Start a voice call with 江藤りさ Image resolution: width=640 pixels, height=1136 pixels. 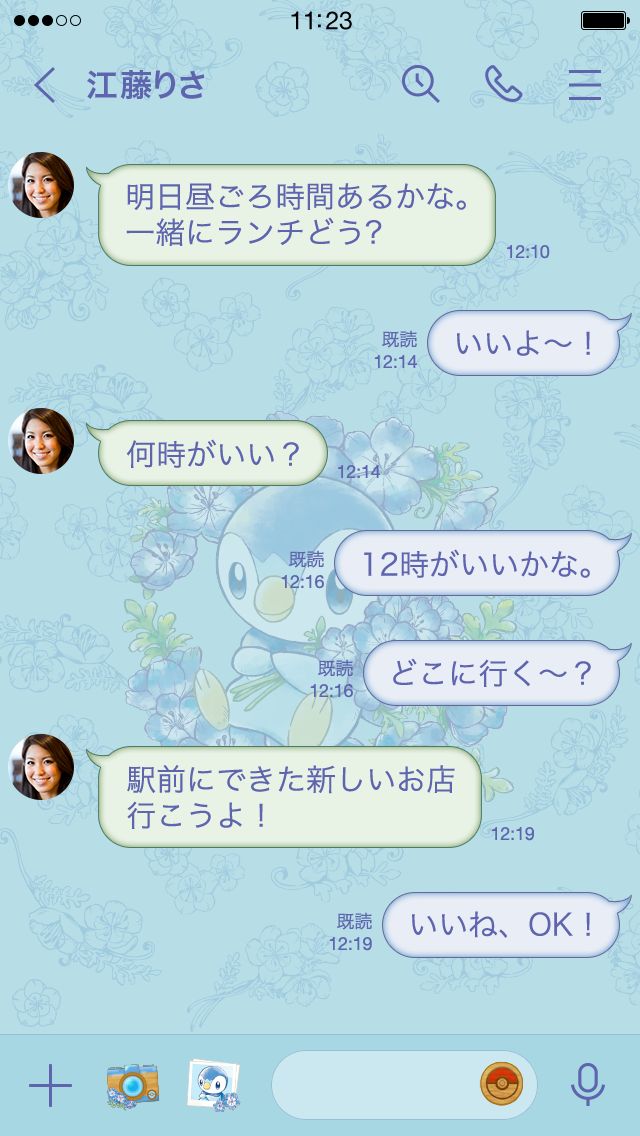[x=503, y=85]
